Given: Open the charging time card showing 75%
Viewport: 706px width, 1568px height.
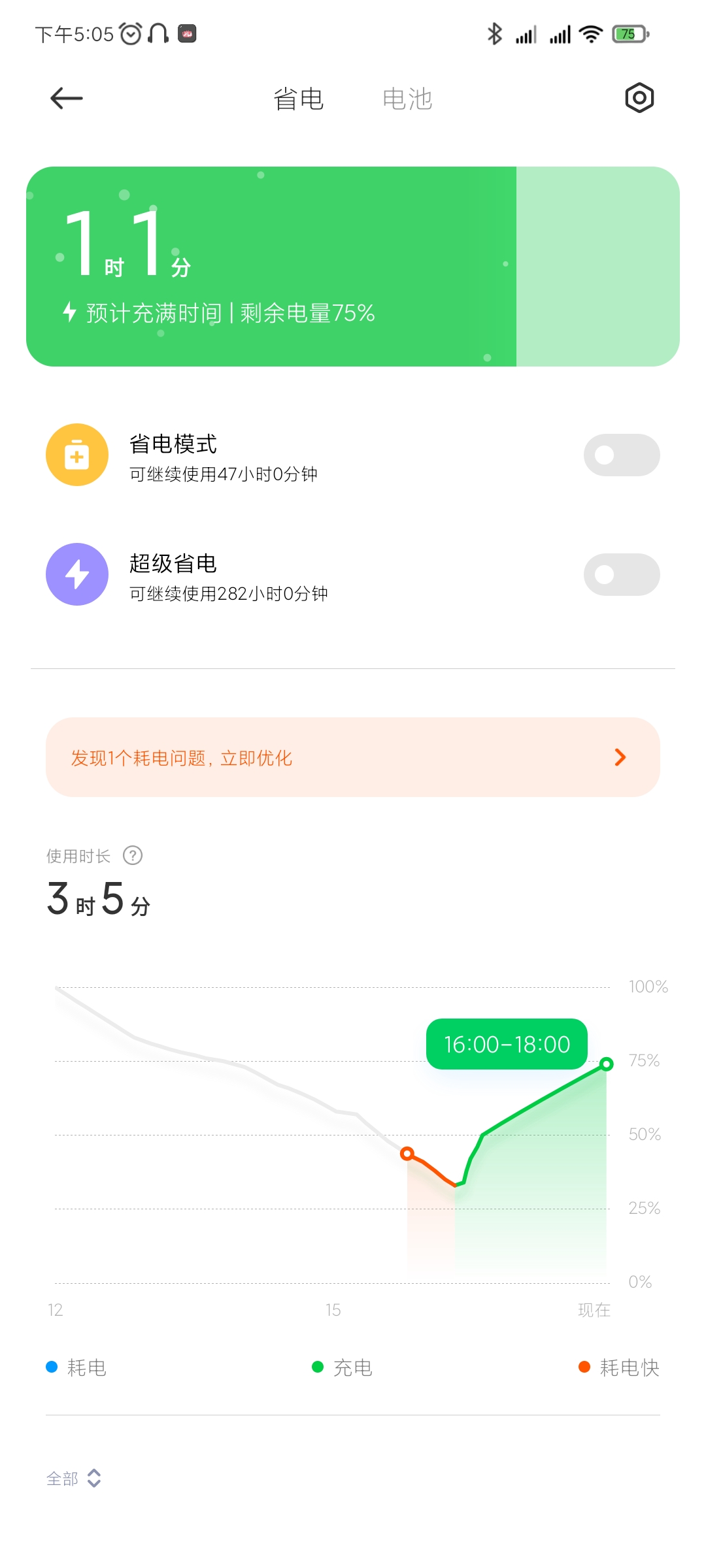Looking at the screenshot, I should tap(353, 267).
